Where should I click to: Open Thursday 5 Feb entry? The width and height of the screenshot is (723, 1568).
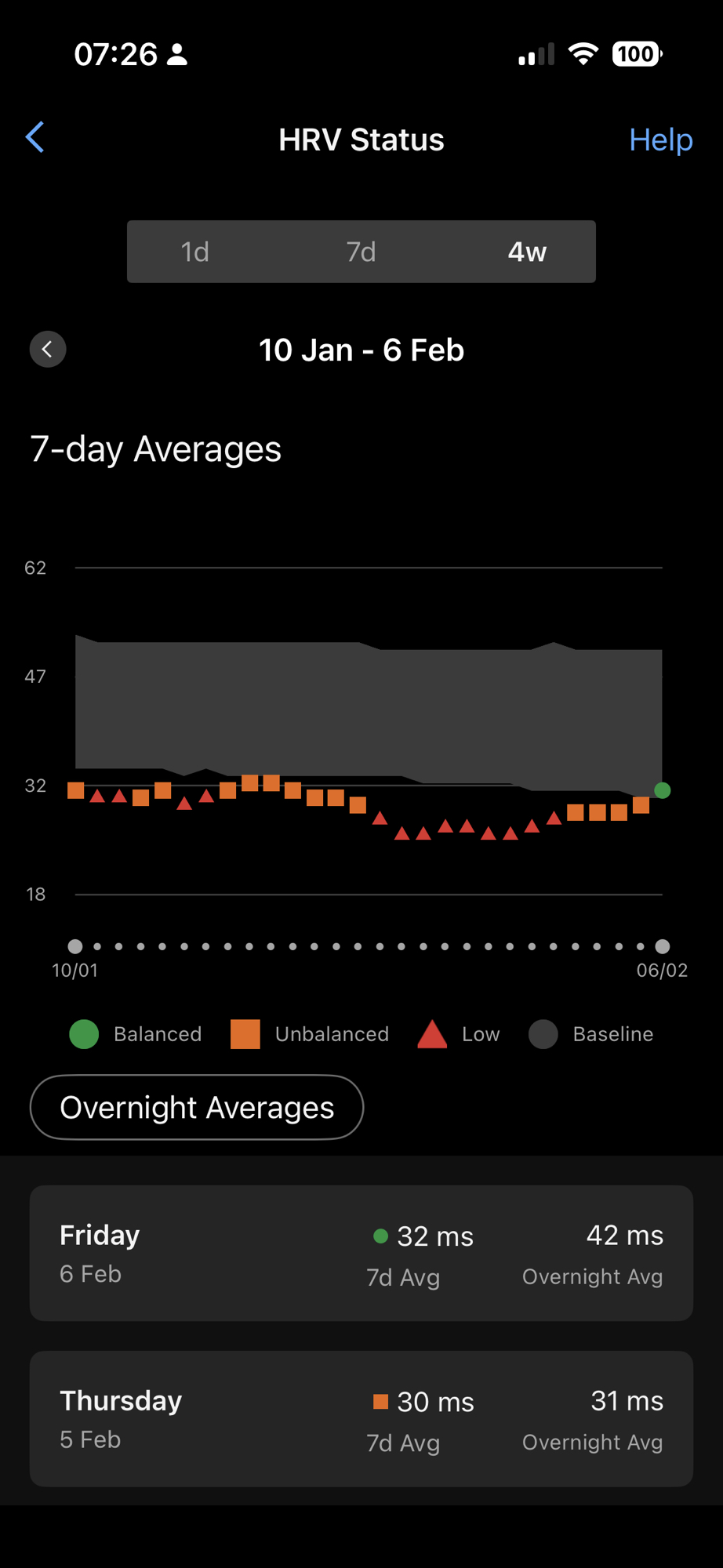[361, 1418]
